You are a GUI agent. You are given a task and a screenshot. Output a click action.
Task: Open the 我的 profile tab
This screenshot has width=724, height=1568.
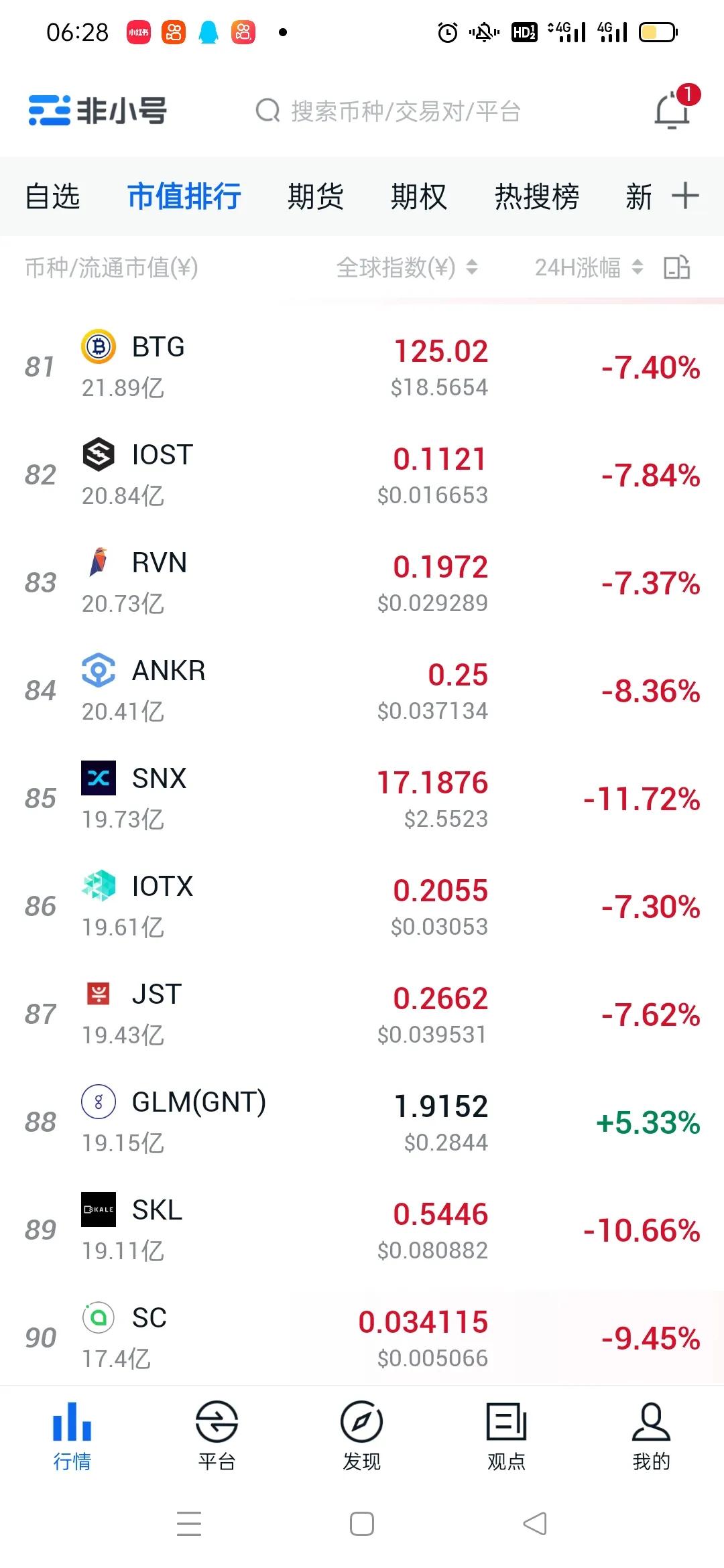[651, 1435]
